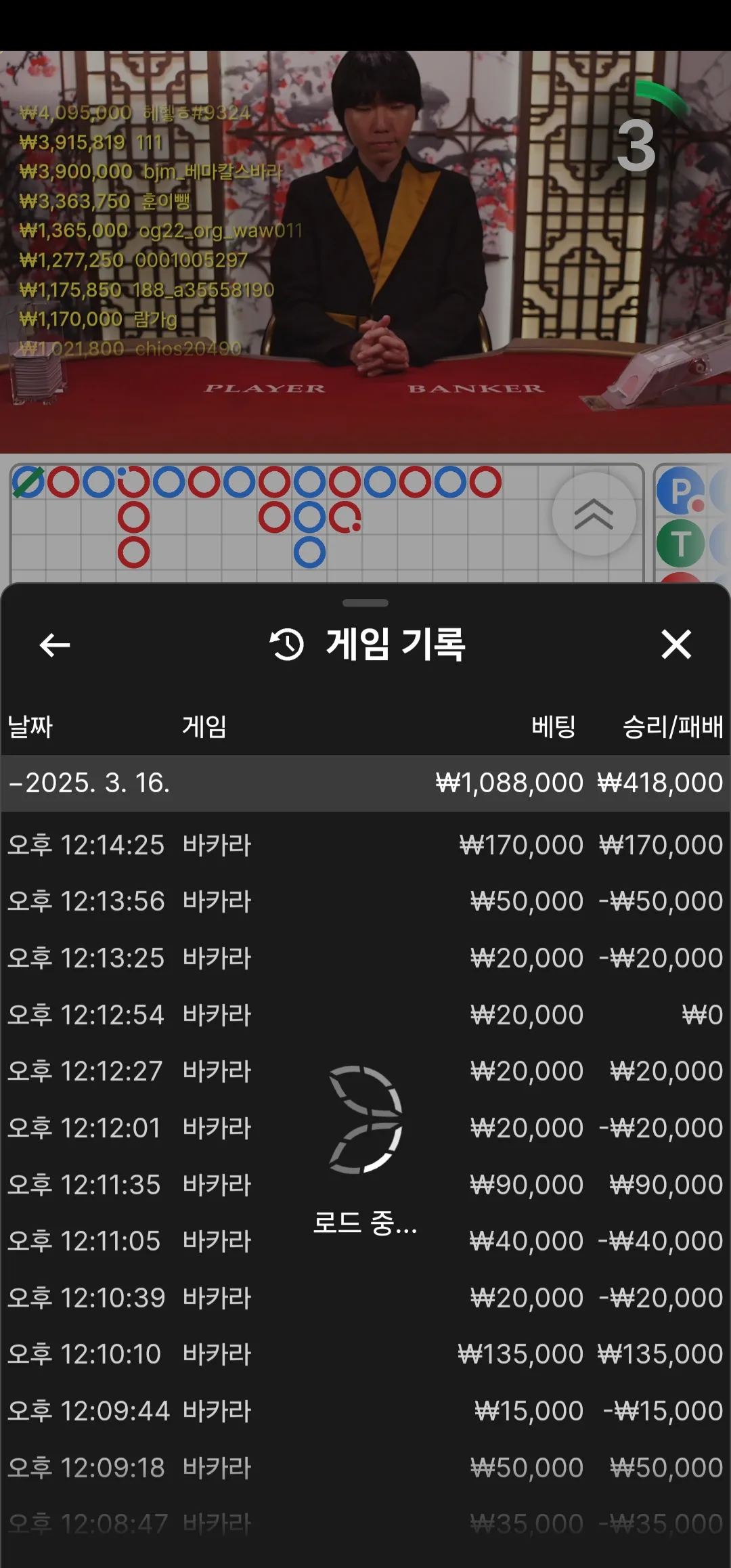
Task: Open the 오후 12:12:27 바카라 record
Action: [x=365, y=1071]
